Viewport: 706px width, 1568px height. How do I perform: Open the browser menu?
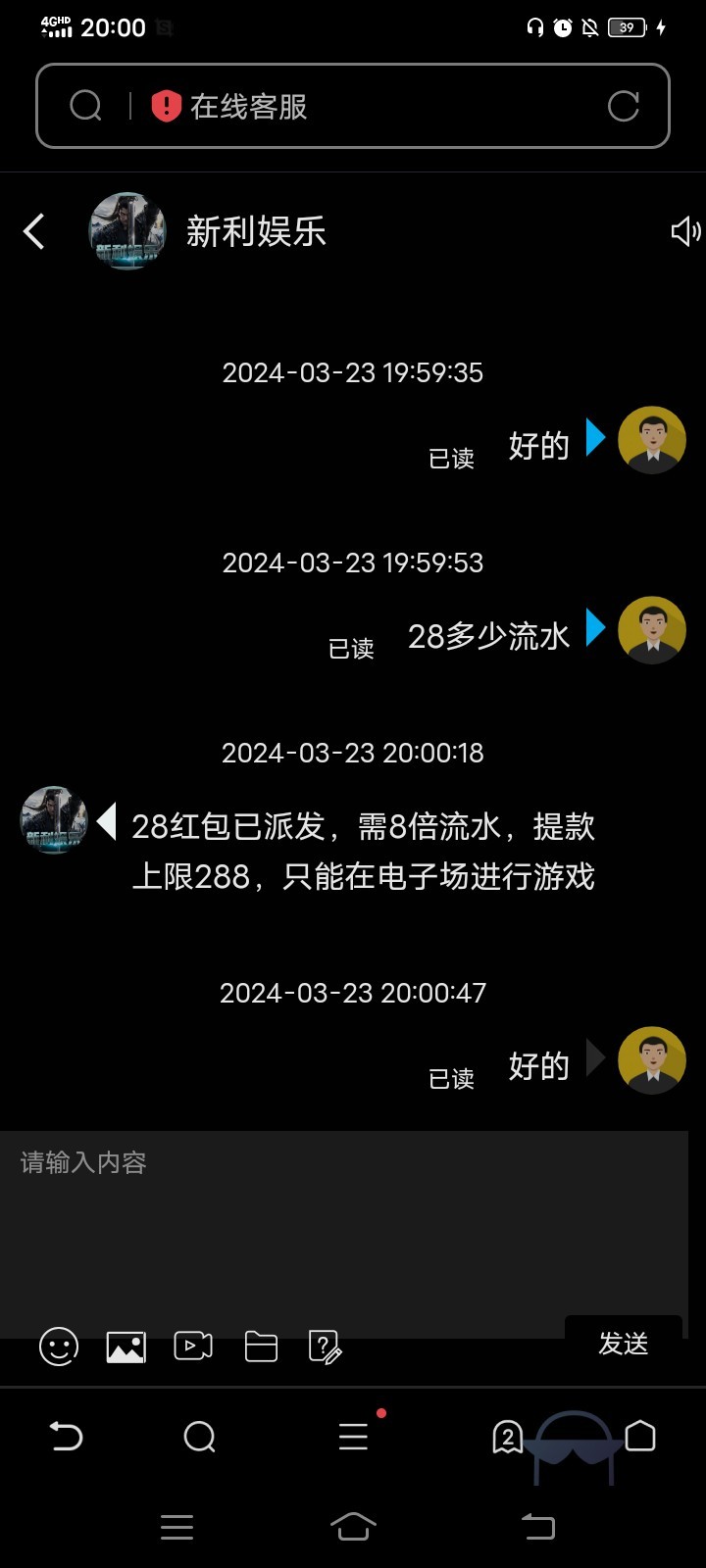tap(353, 1437)
